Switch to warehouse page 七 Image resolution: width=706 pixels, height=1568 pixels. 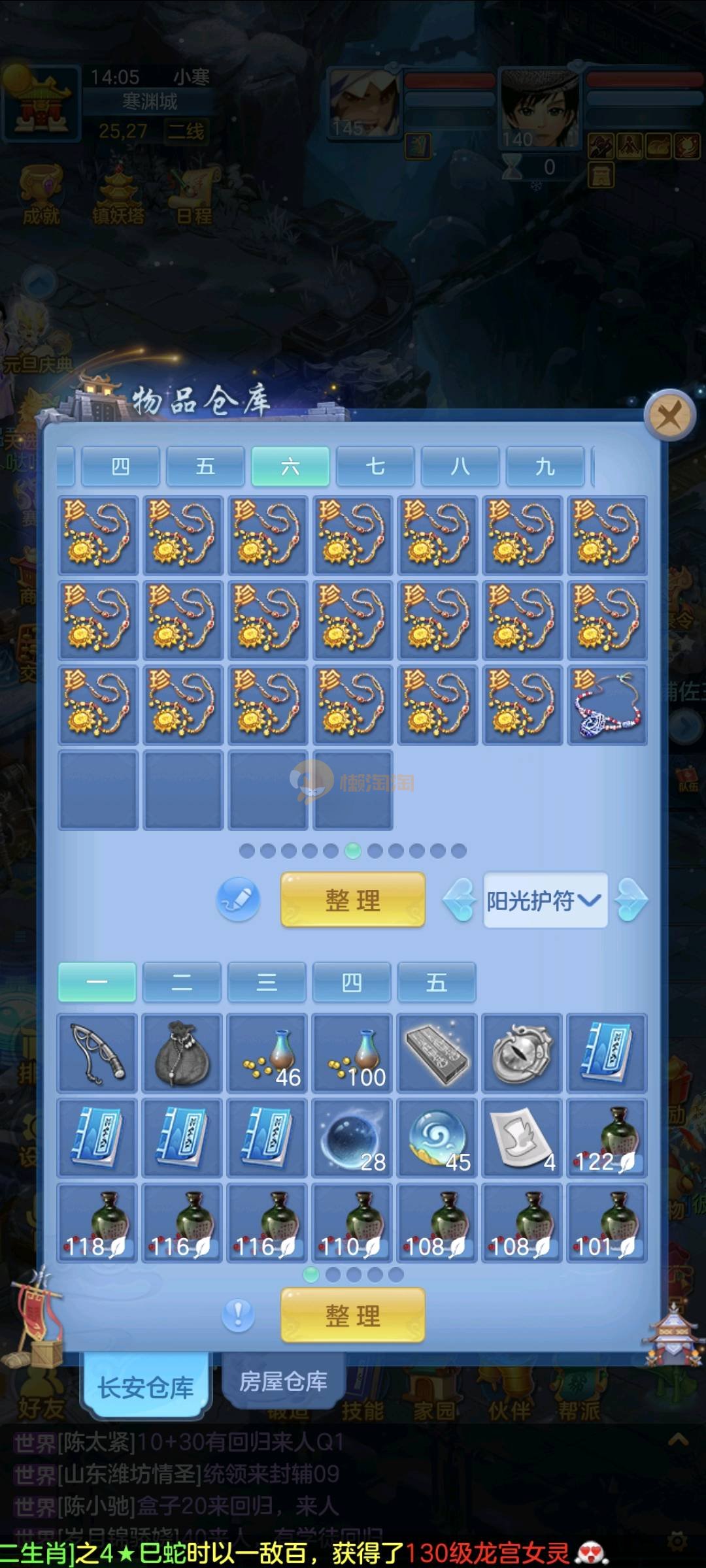coord(375,466)
